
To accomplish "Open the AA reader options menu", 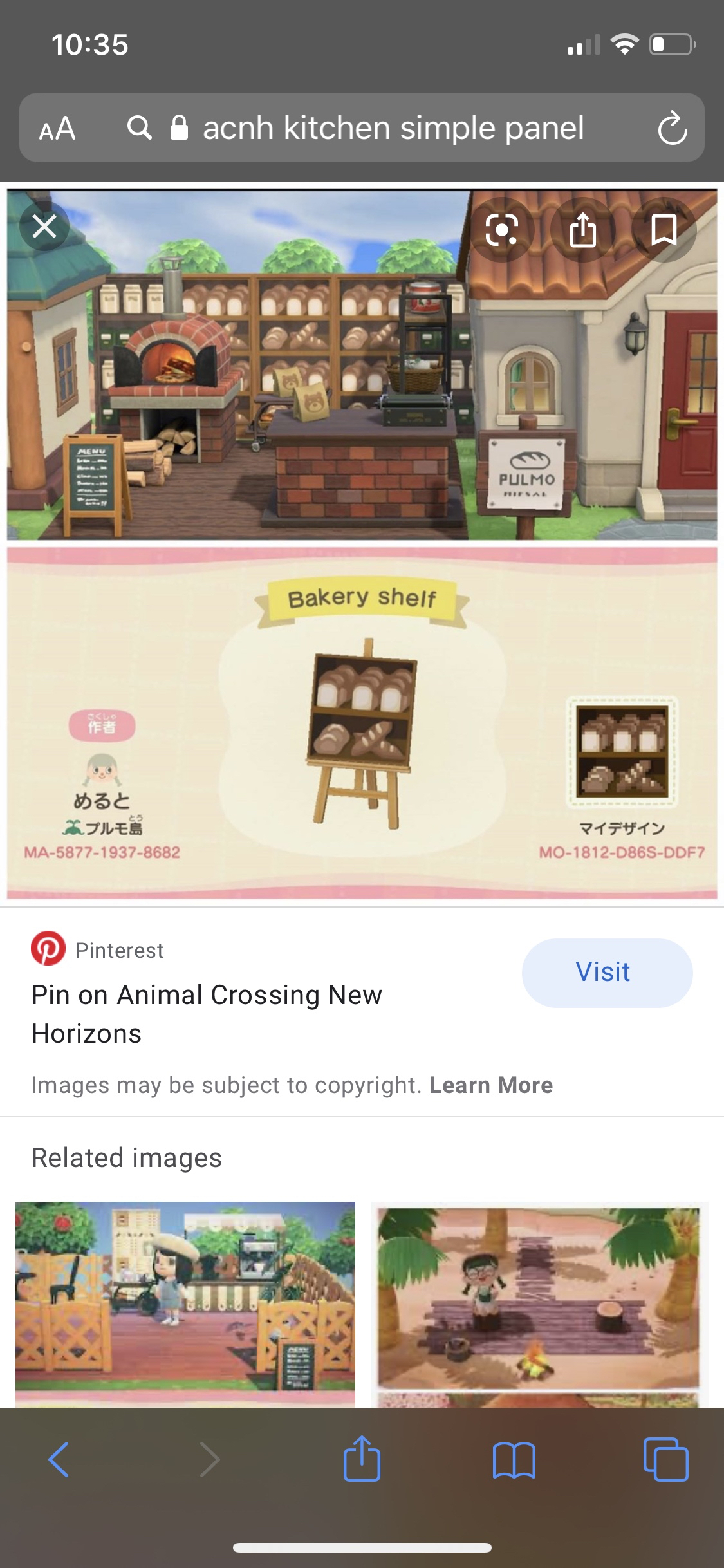I will pos(57,128).
